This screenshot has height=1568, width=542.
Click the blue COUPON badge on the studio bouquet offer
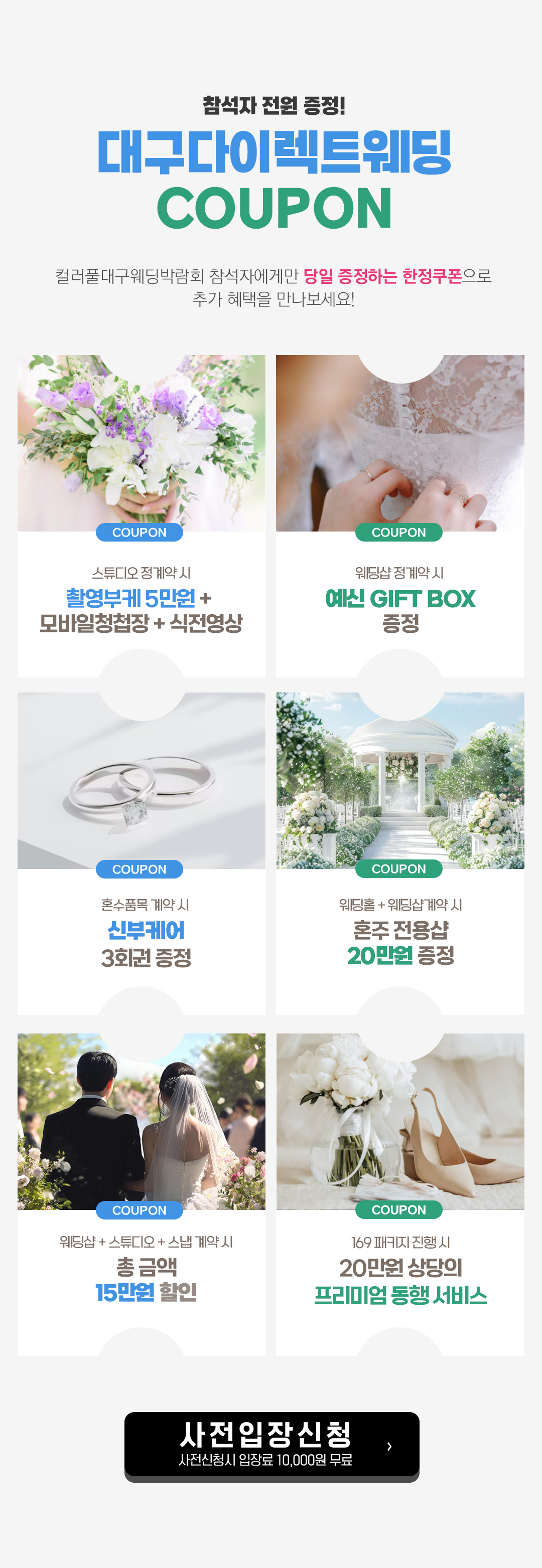139,533
